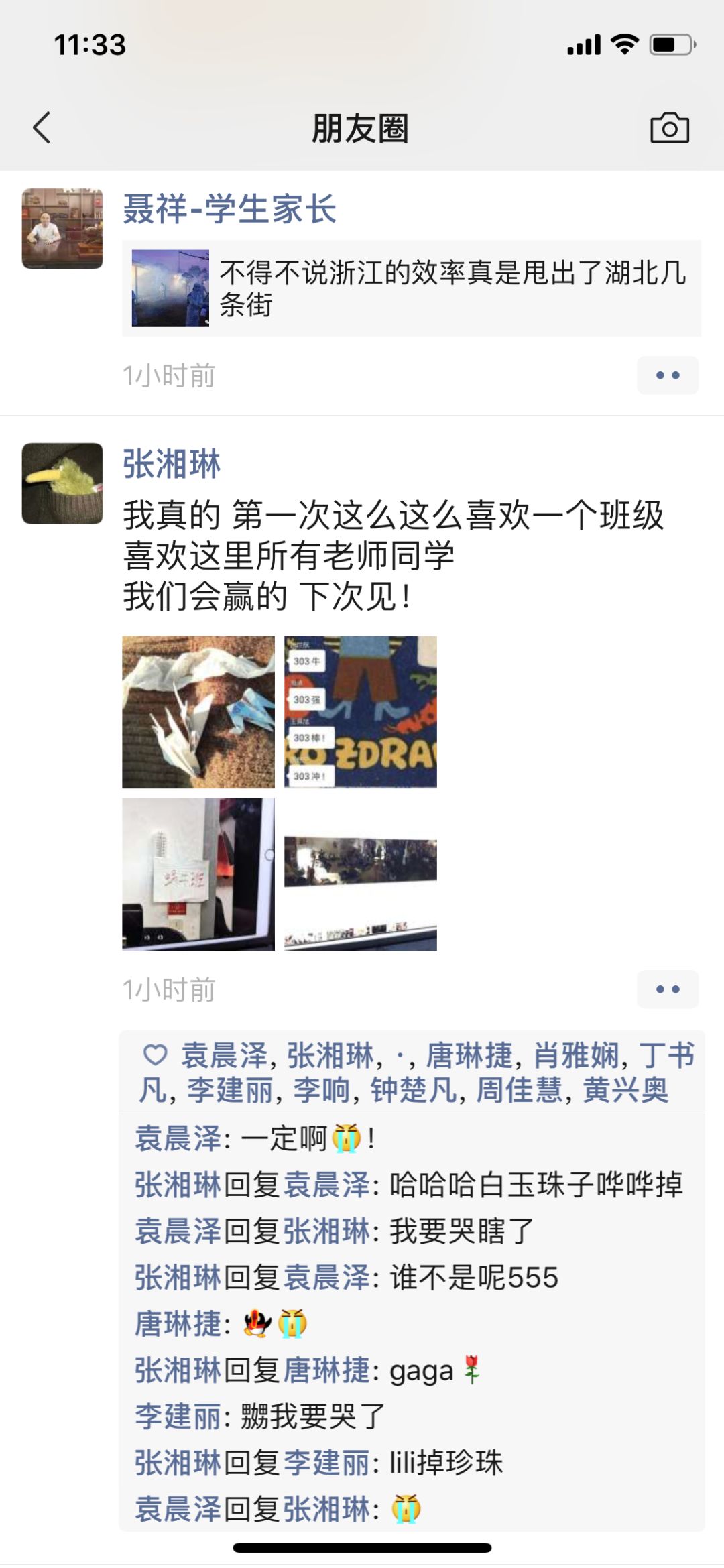724x1568 pixels.
Task: View the 303 chat screenshot photo
Action: (x=361, y=712)
